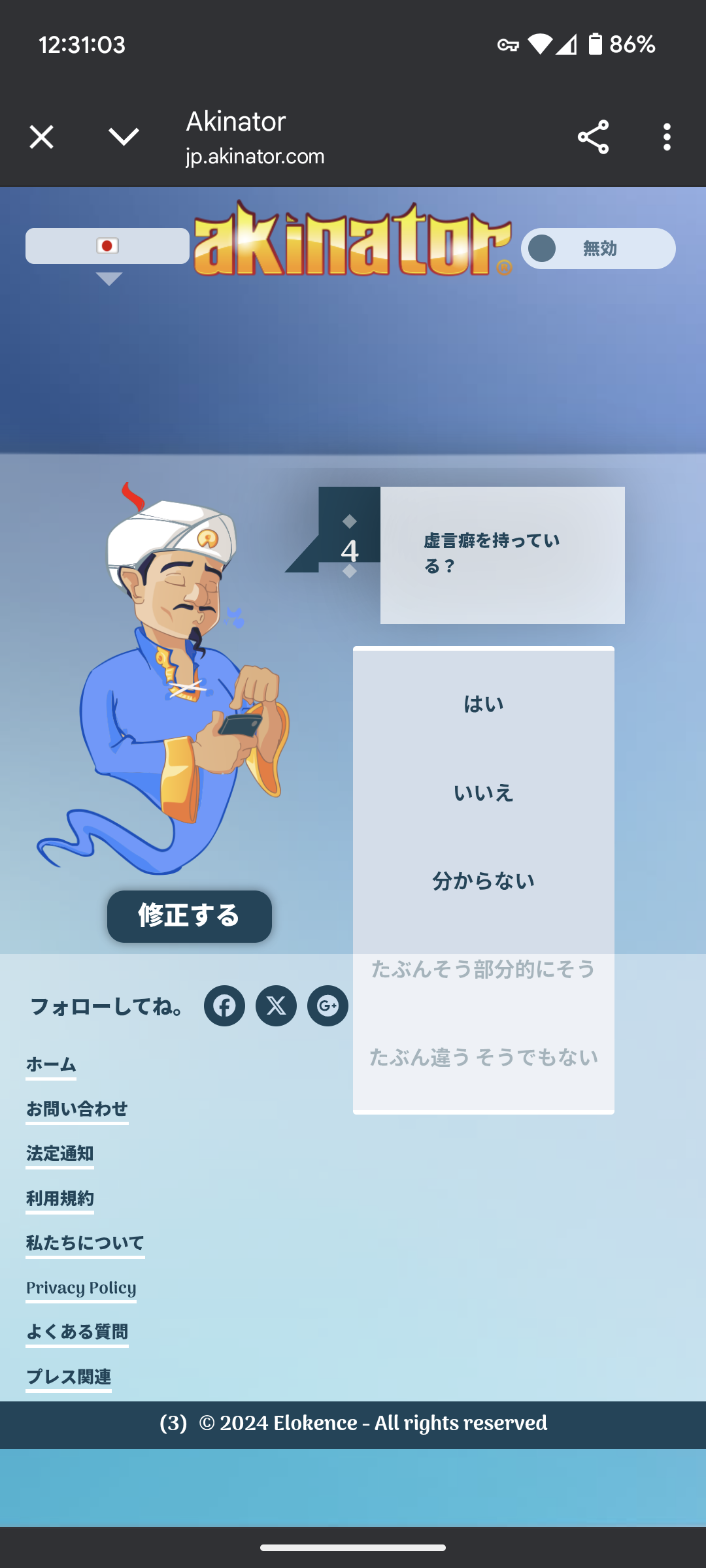706x1568 pixels.
Task: Toggle the 無効 switch
Action: (597, 249)
